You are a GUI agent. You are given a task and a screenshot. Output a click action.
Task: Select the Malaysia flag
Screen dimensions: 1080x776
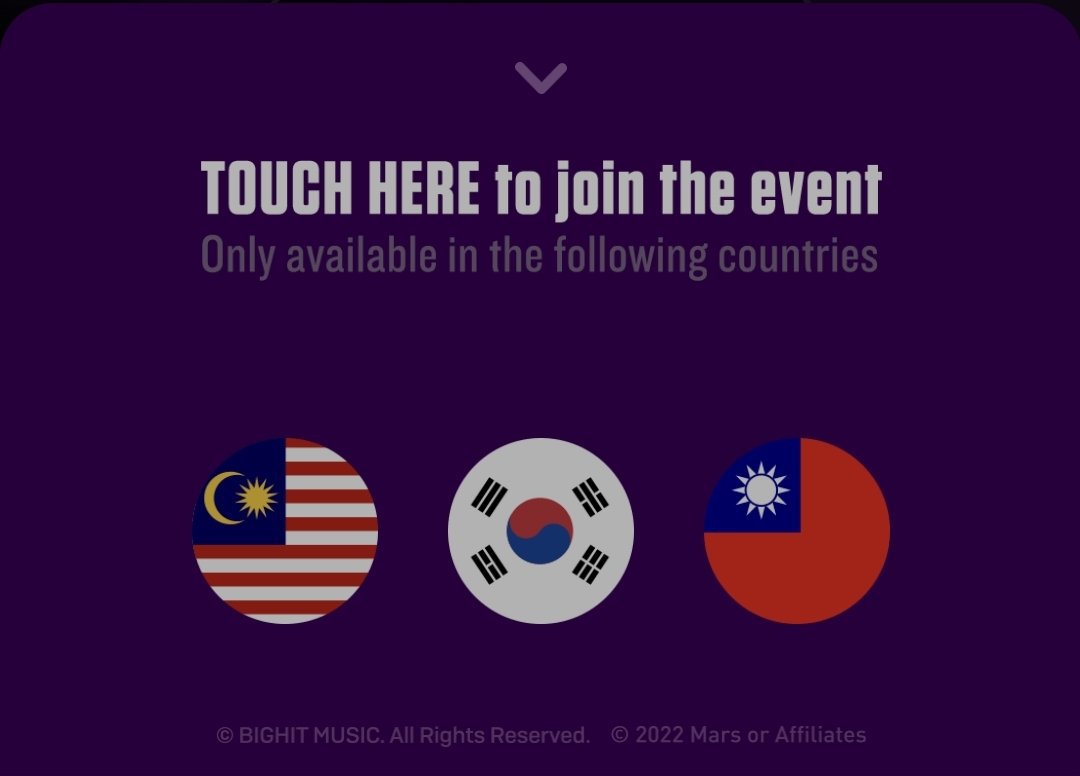point(285,531)
